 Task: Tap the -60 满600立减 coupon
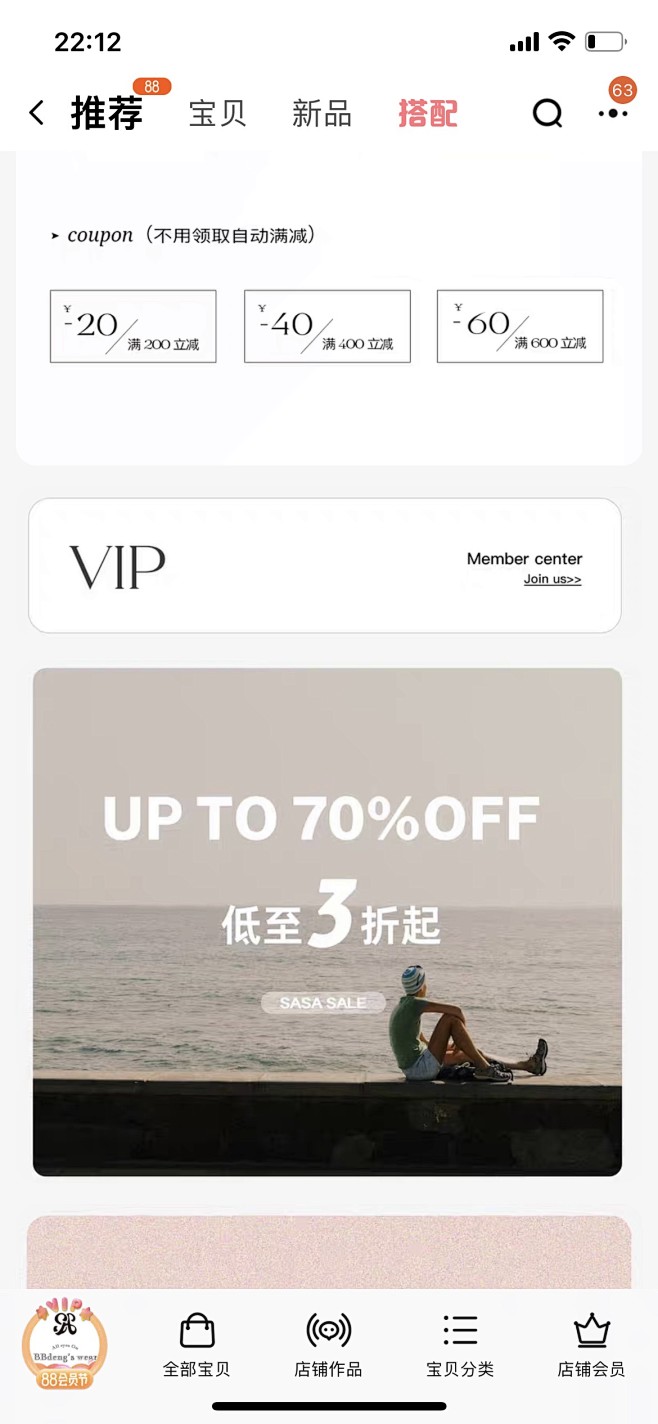point(520,326)
